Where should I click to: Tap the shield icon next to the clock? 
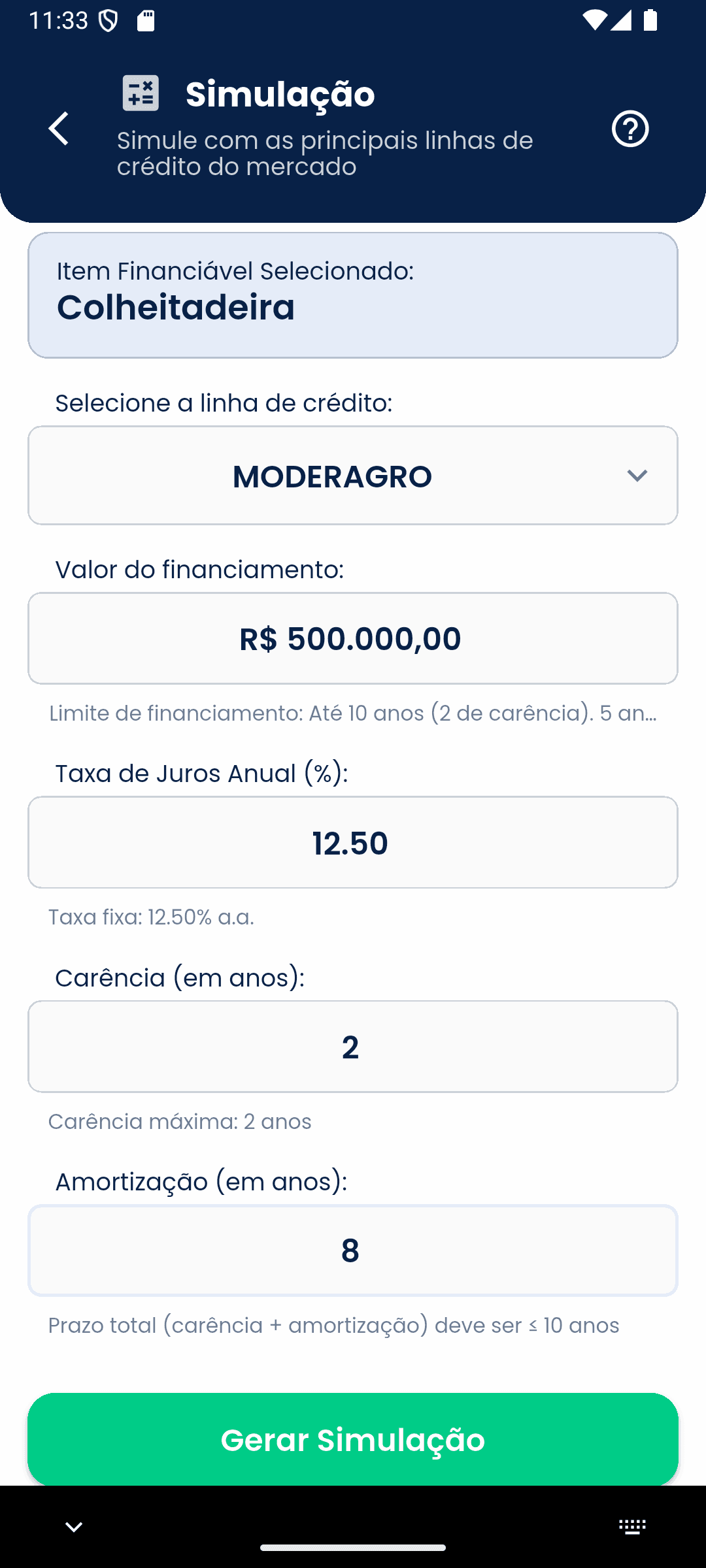pos(107,20)
